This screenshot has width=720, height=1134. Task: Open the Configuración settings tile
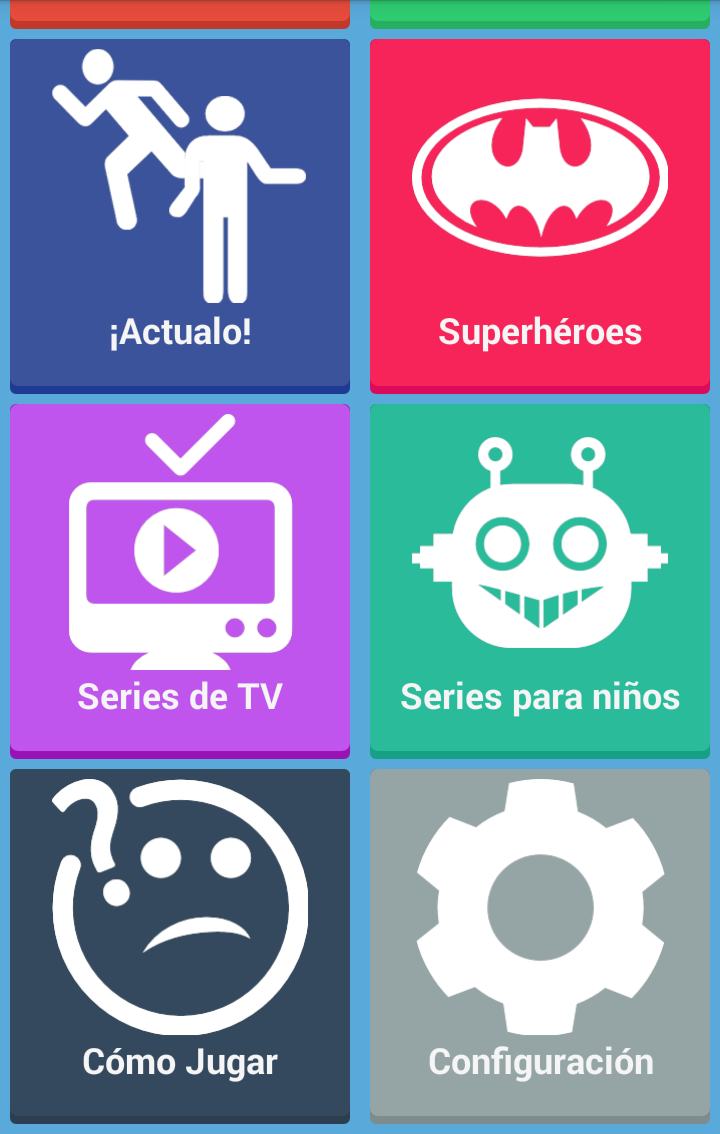click(540, 945)
